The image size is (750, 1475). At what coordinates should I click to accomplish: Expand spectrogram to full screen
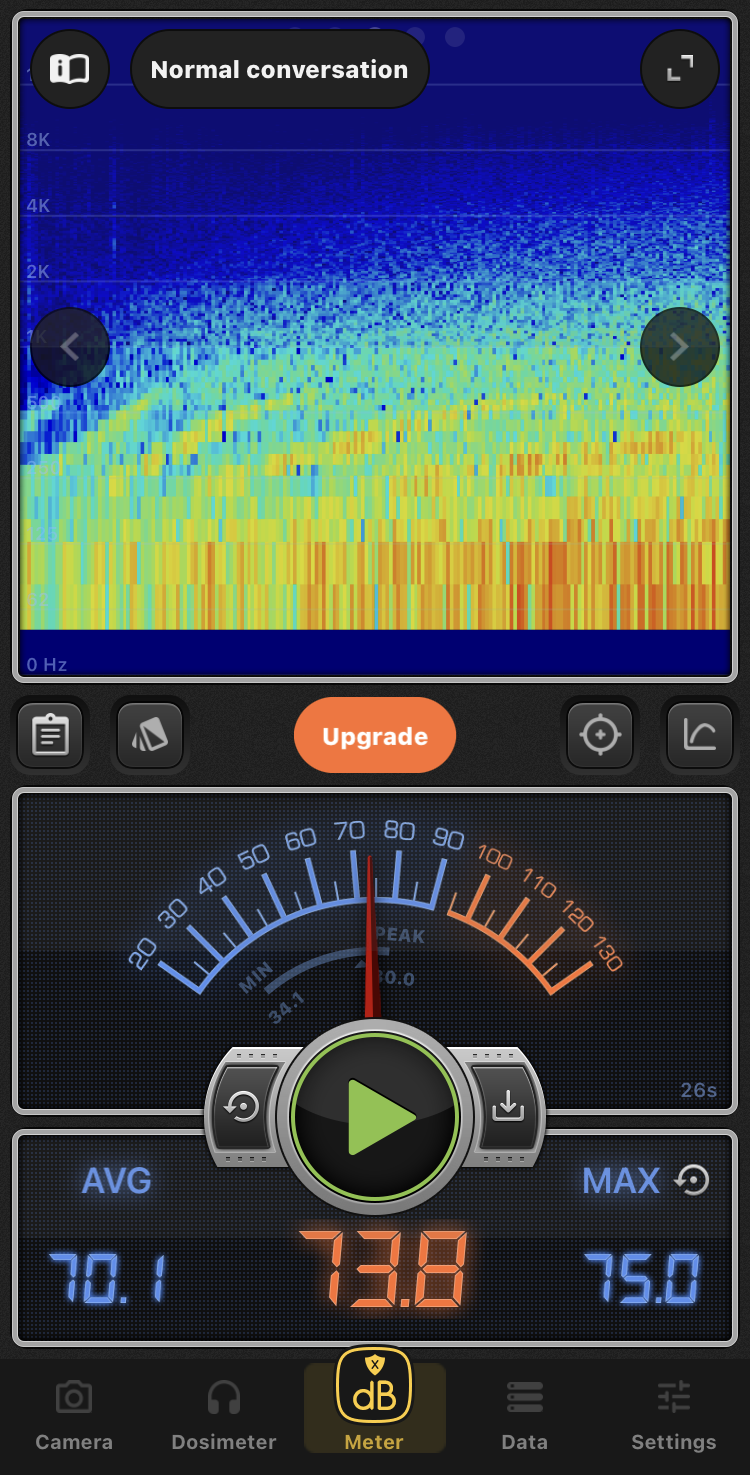point(680,69)
